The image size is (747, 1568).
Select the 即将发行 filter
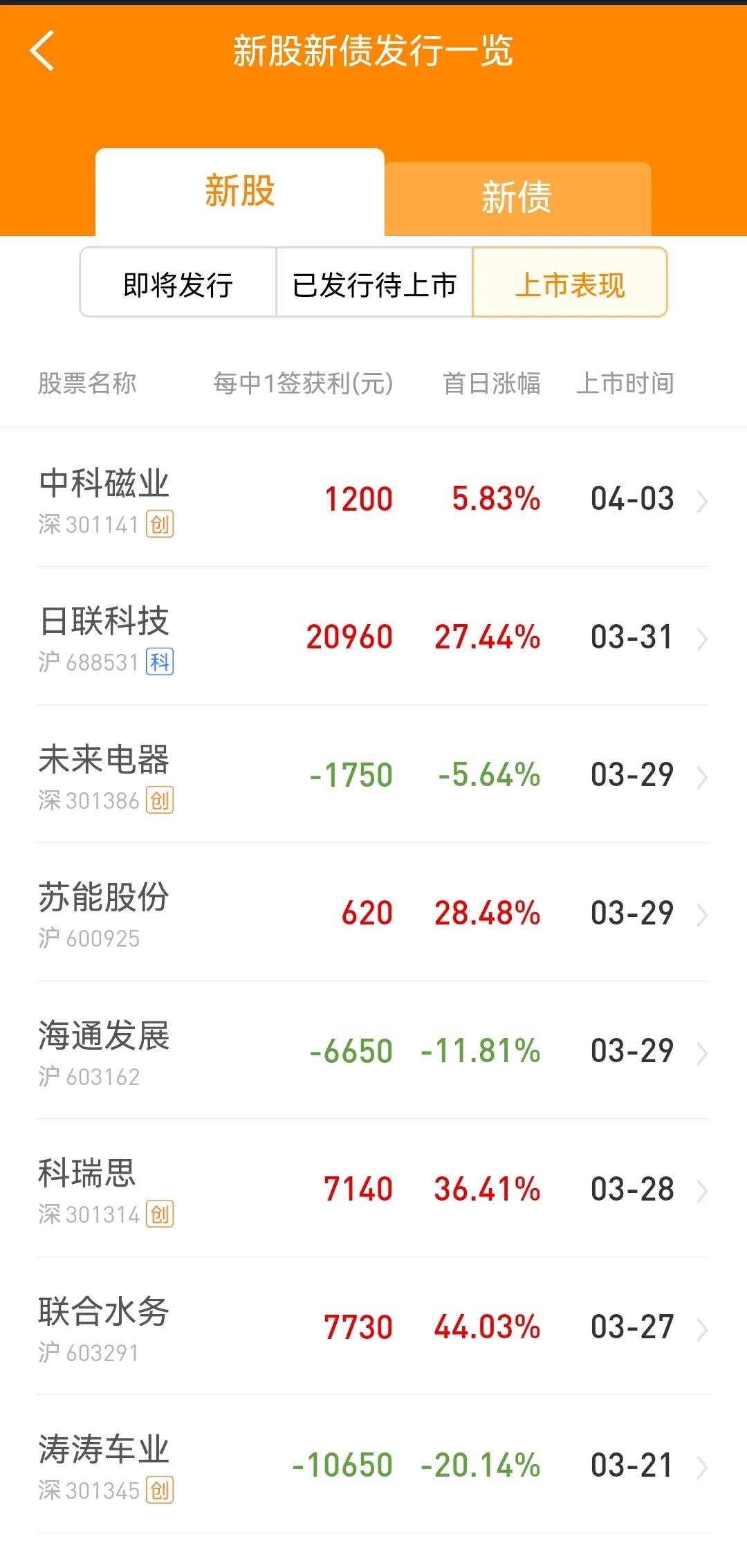click(178, 284)
